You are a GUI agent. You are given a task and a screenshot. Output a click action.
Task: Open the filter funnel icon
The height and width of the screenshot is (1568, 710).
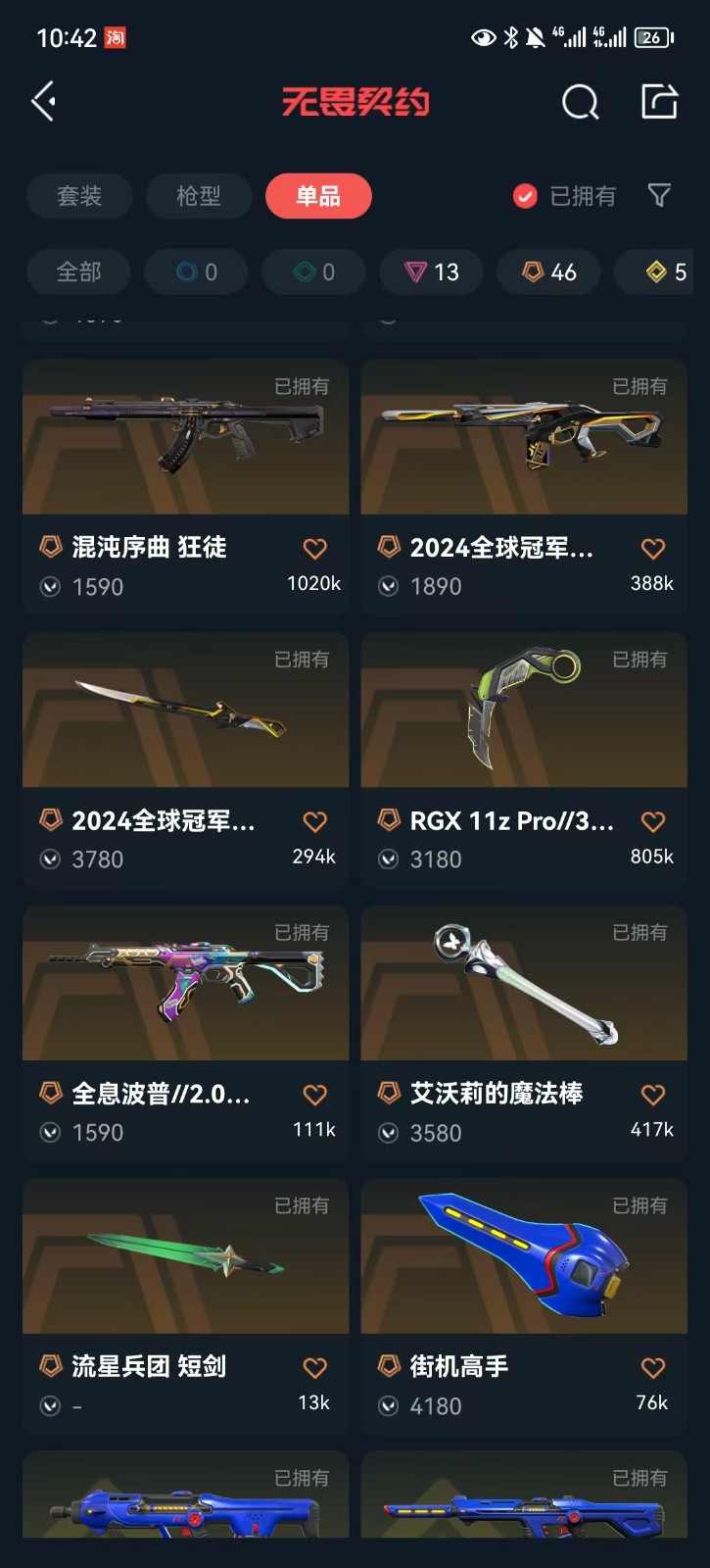point(660,195)
